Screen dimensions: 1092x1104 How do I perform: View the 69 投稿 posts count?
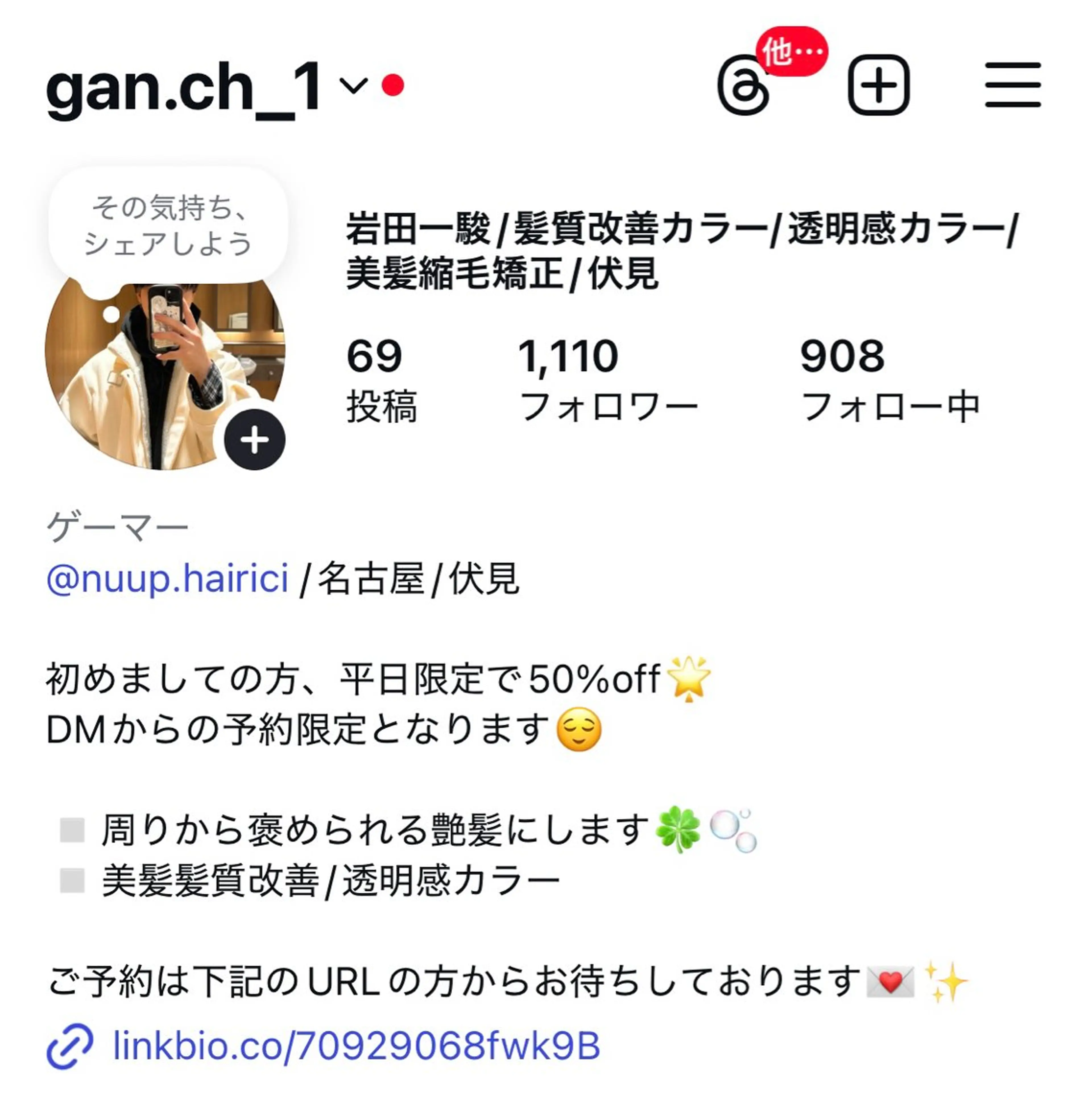tap(380, 379)
